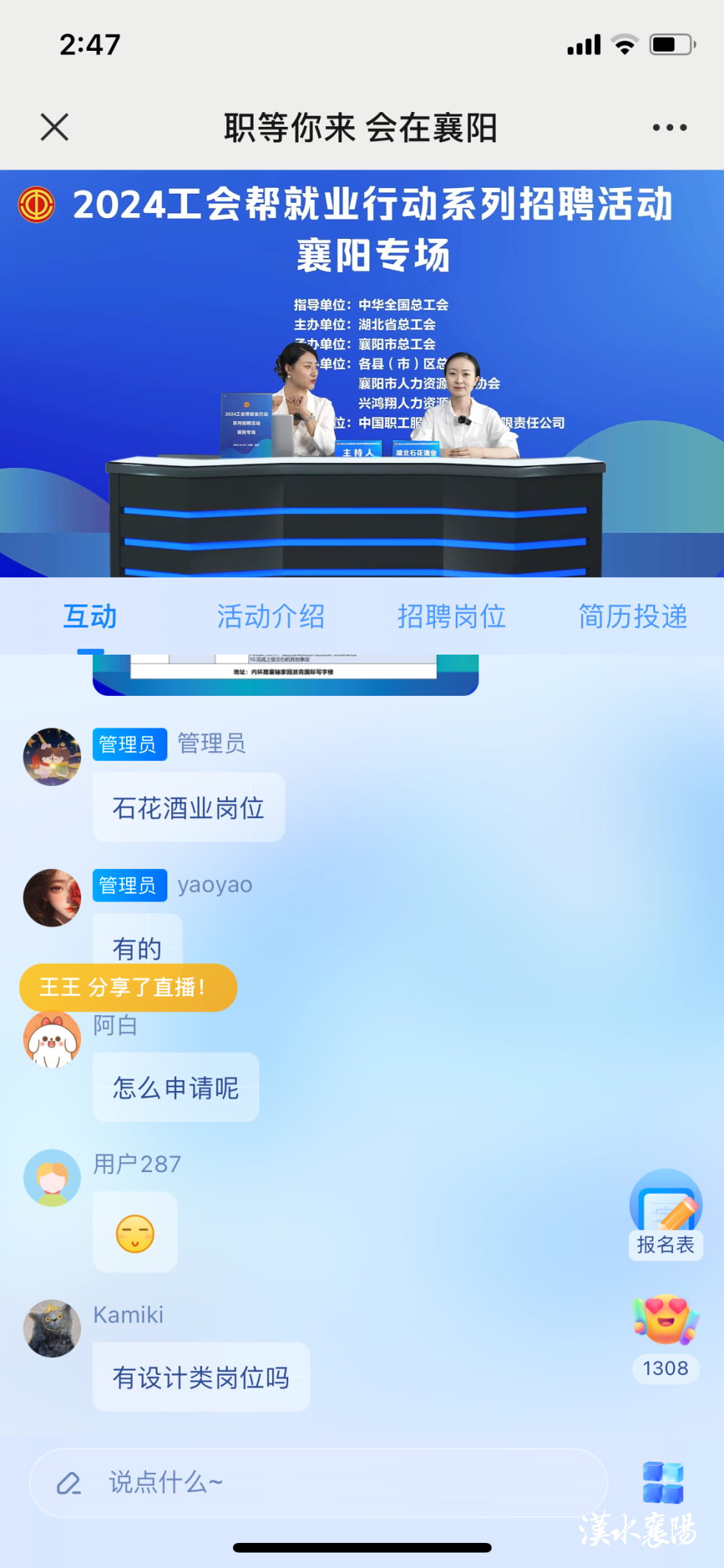
Task: Select the 互动 tab
Action: pos(90,616)
